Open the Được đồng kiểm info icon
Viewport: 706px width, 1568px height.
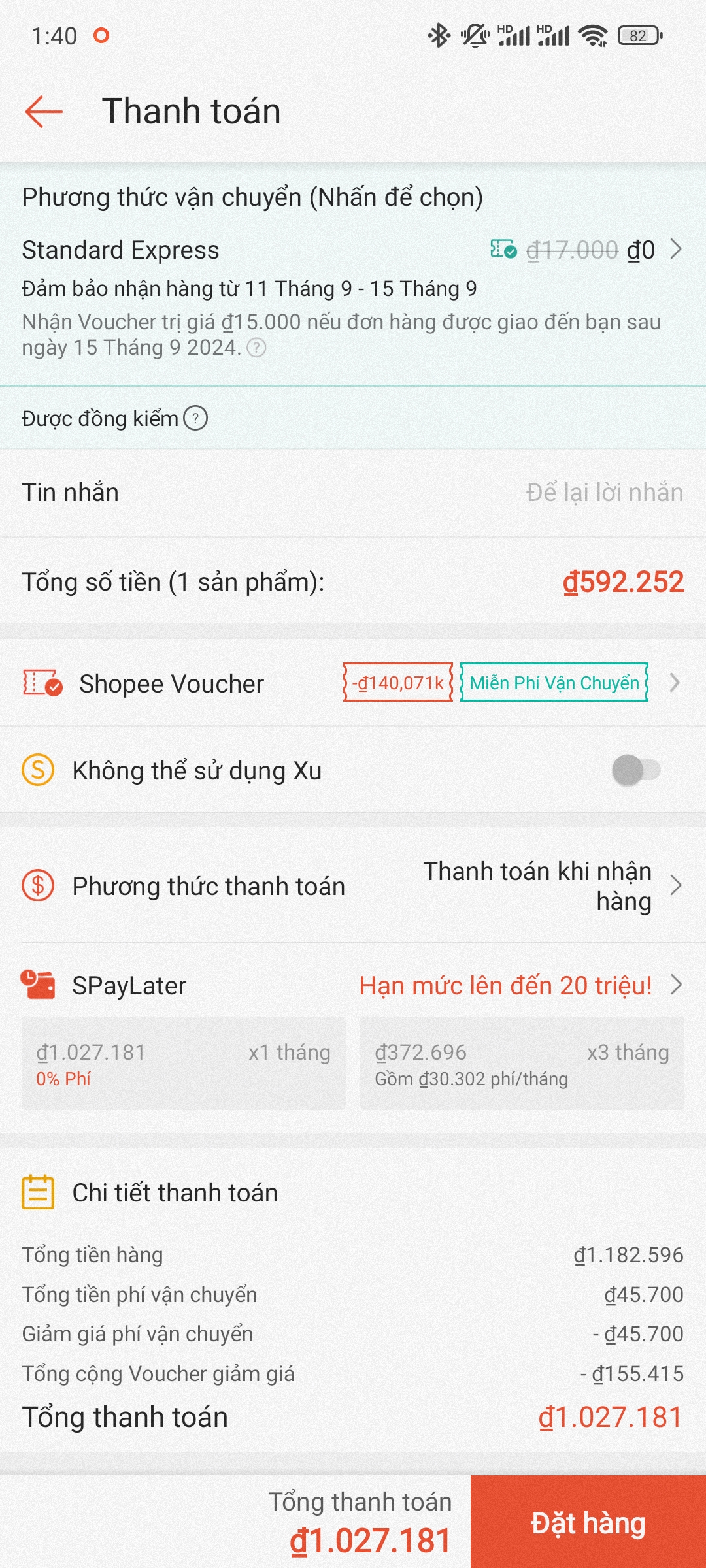pos(195,418)
